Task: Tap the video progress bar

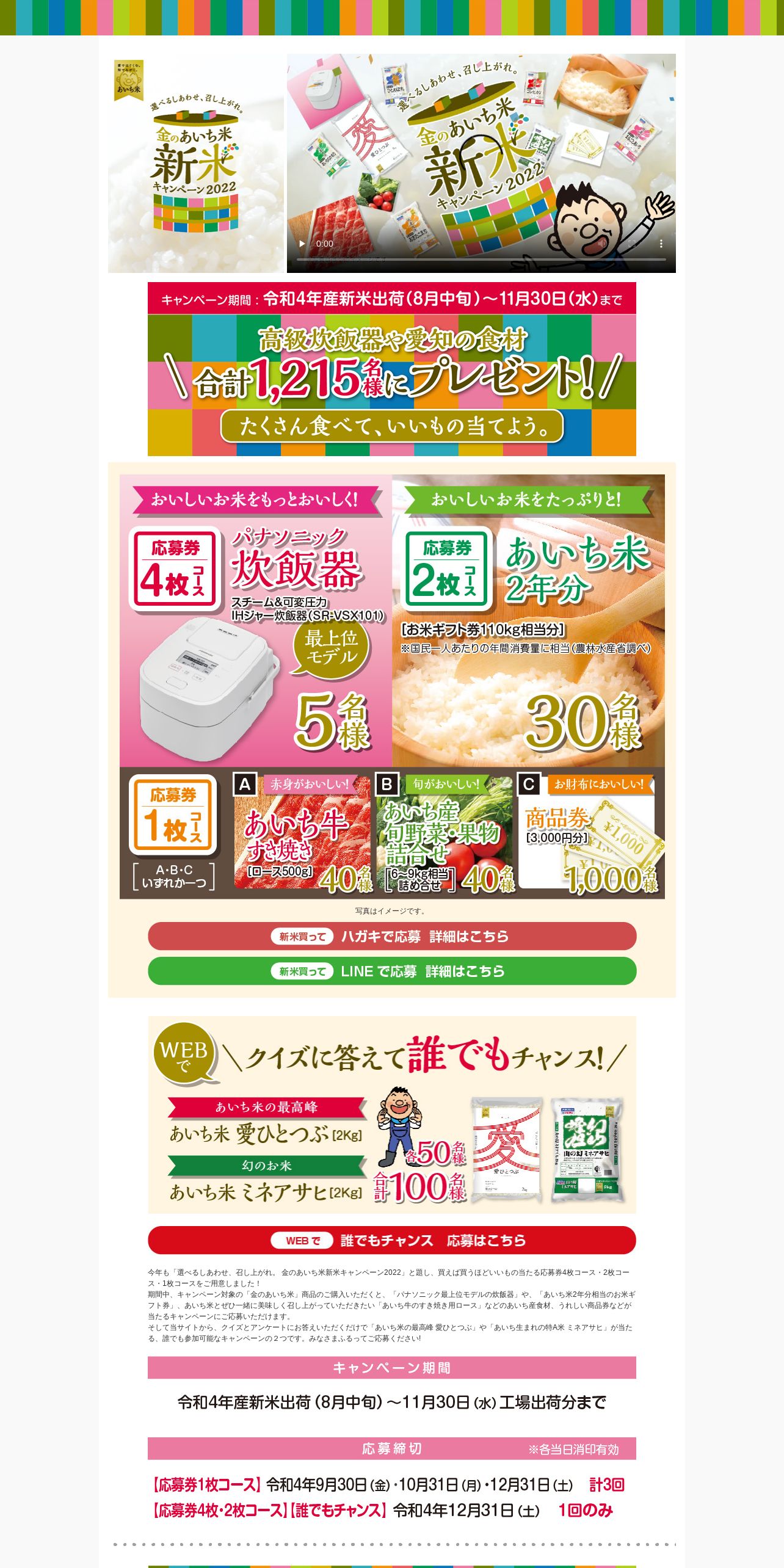Action: 481,260
